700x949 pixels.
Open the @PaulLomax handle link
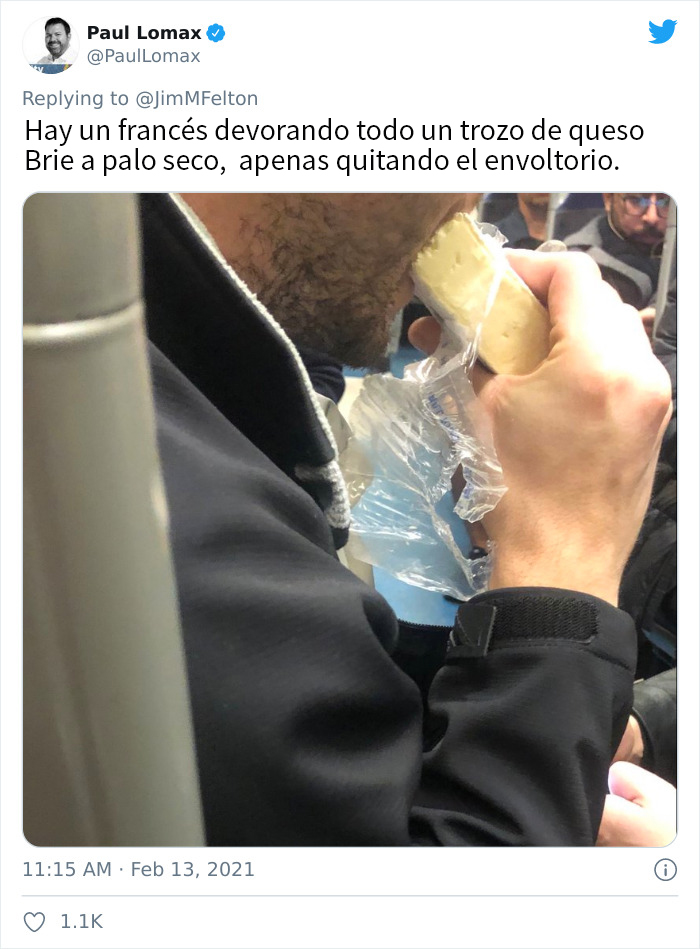click(x=144, y=57)
